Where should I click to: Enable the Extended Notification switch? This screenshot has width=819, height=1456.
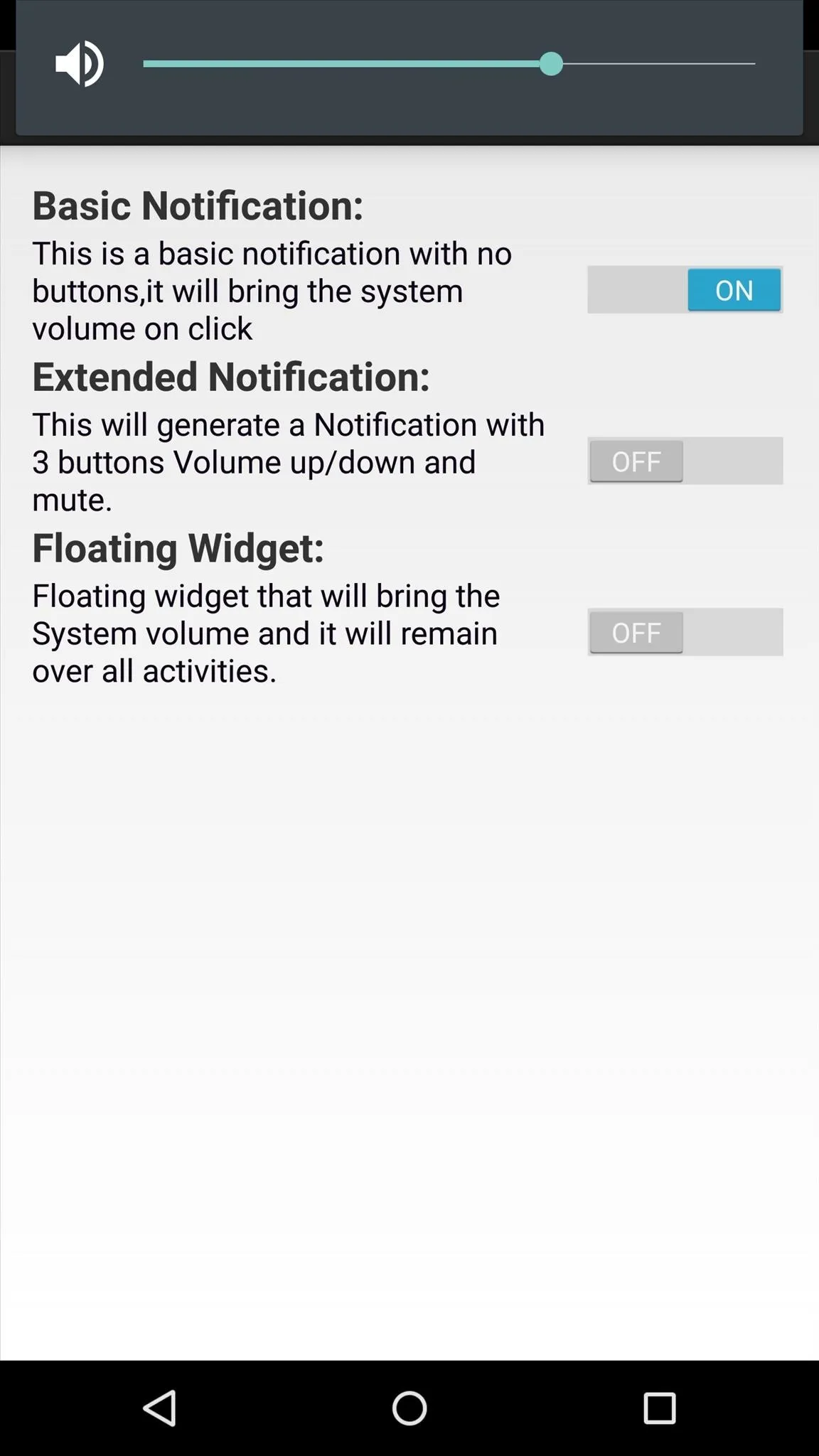pyautogui.click(x=685, y=461)
